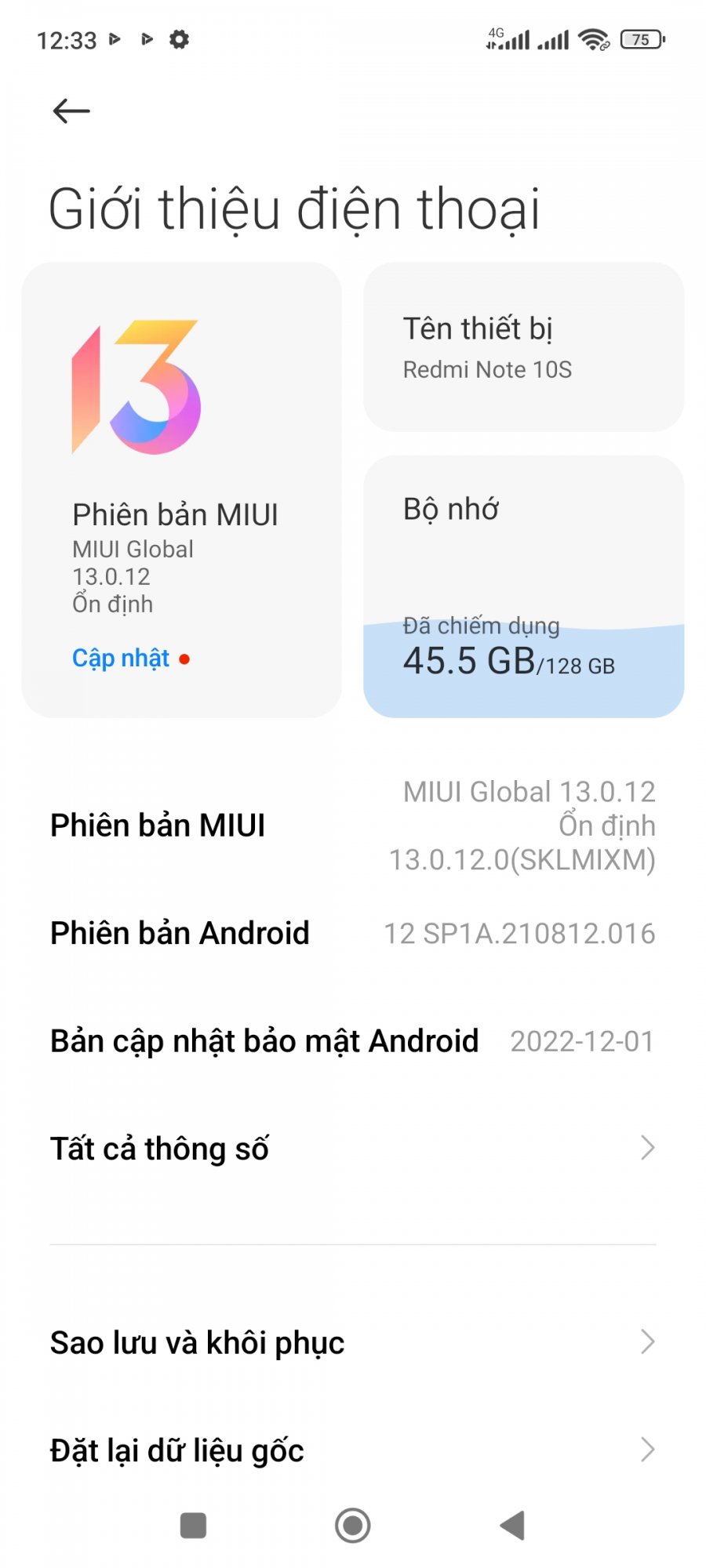Open the Tên thiết bị card

[x=523, y=347]
